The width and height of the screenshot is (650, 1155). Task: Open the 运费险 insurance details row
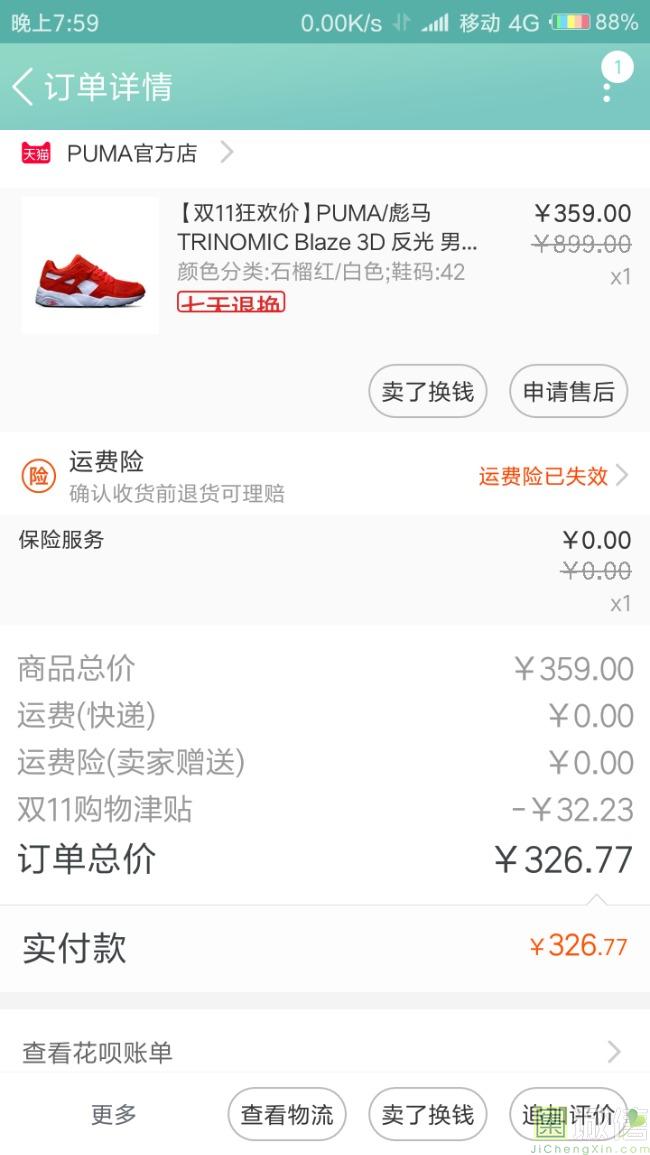pyautogui.click(x=325, y=475)
